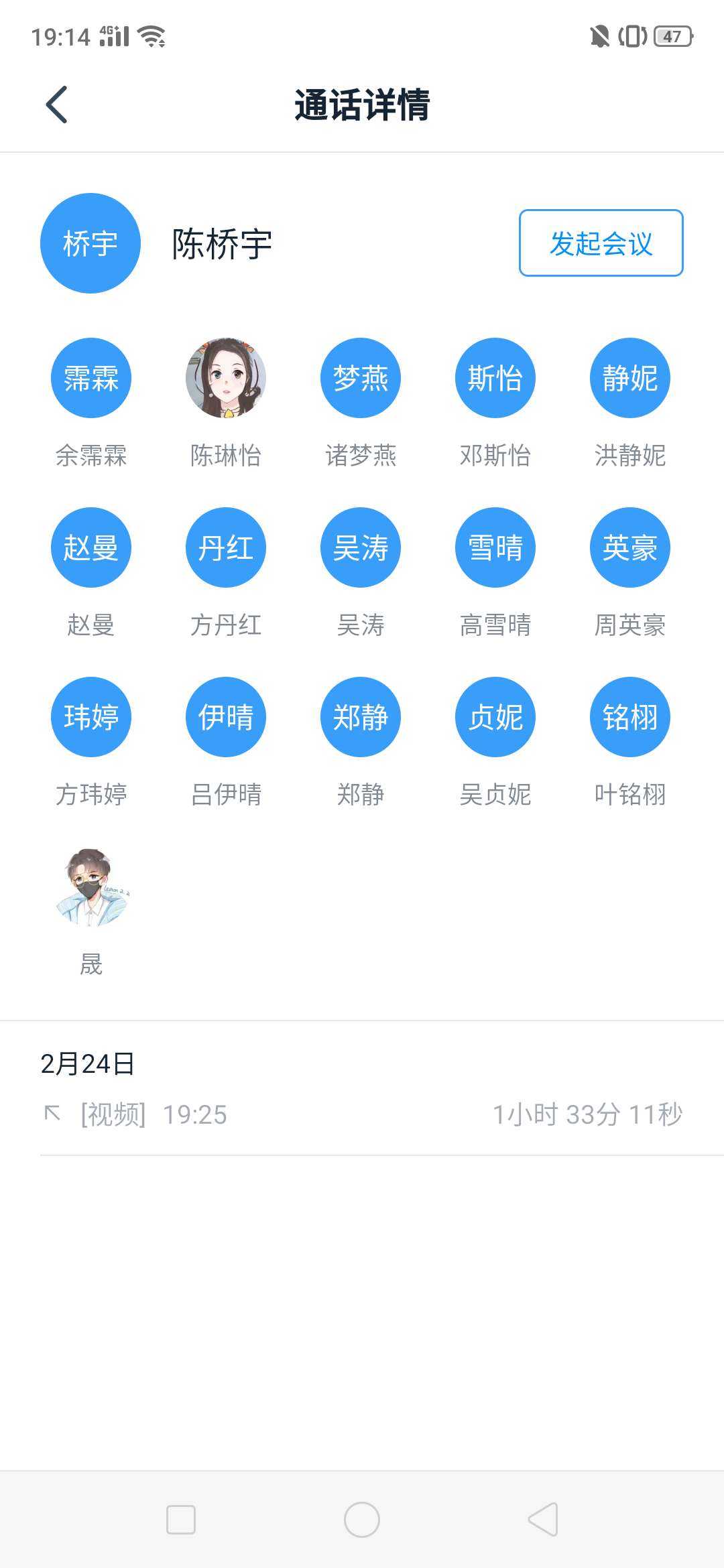The height and width of the screenshot is (1568, 724).
Task: View participant 诸梦燕
Action: [x=361, y=378]
